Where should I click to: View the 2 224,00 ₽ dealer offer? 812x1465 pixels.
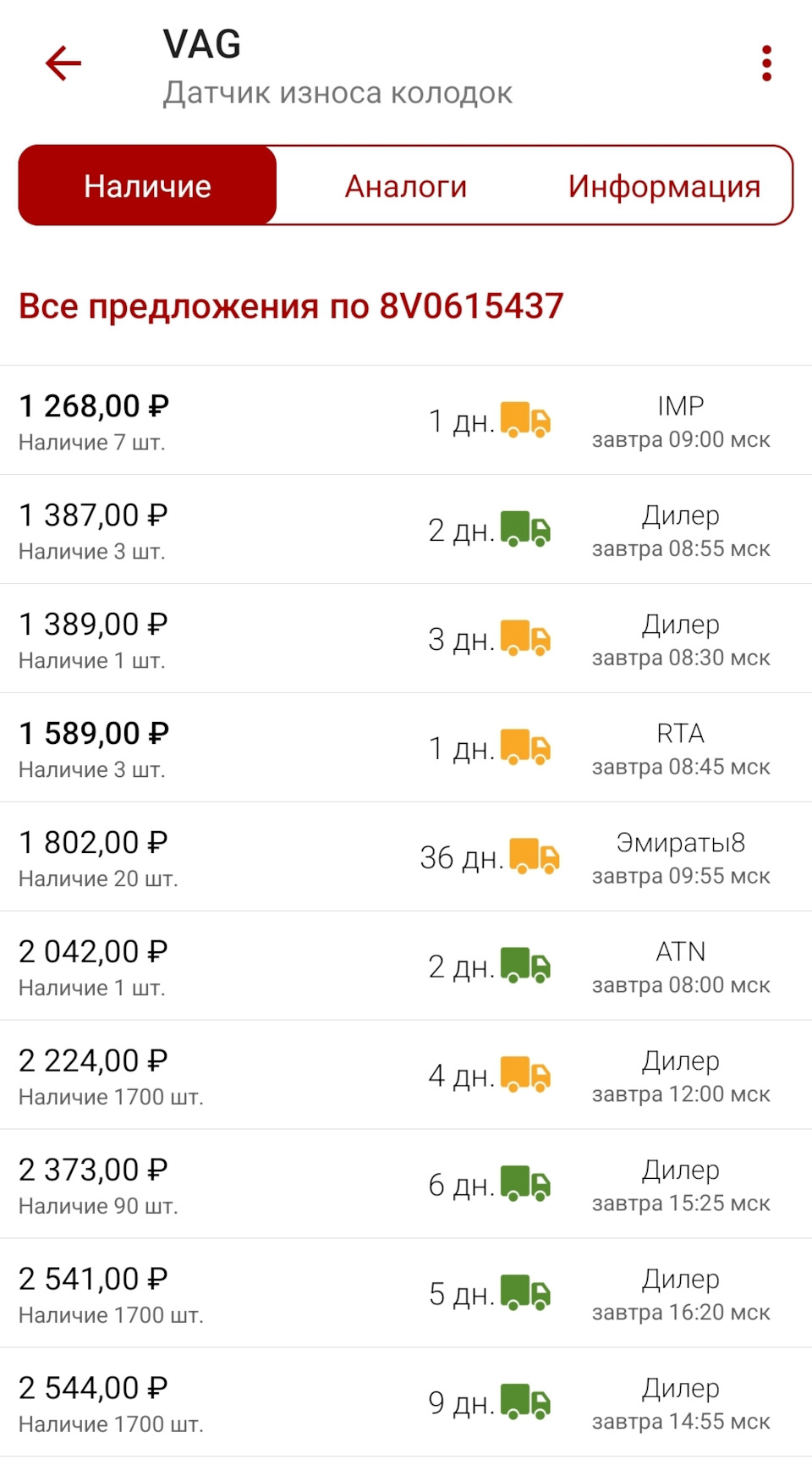(406, 1076)
